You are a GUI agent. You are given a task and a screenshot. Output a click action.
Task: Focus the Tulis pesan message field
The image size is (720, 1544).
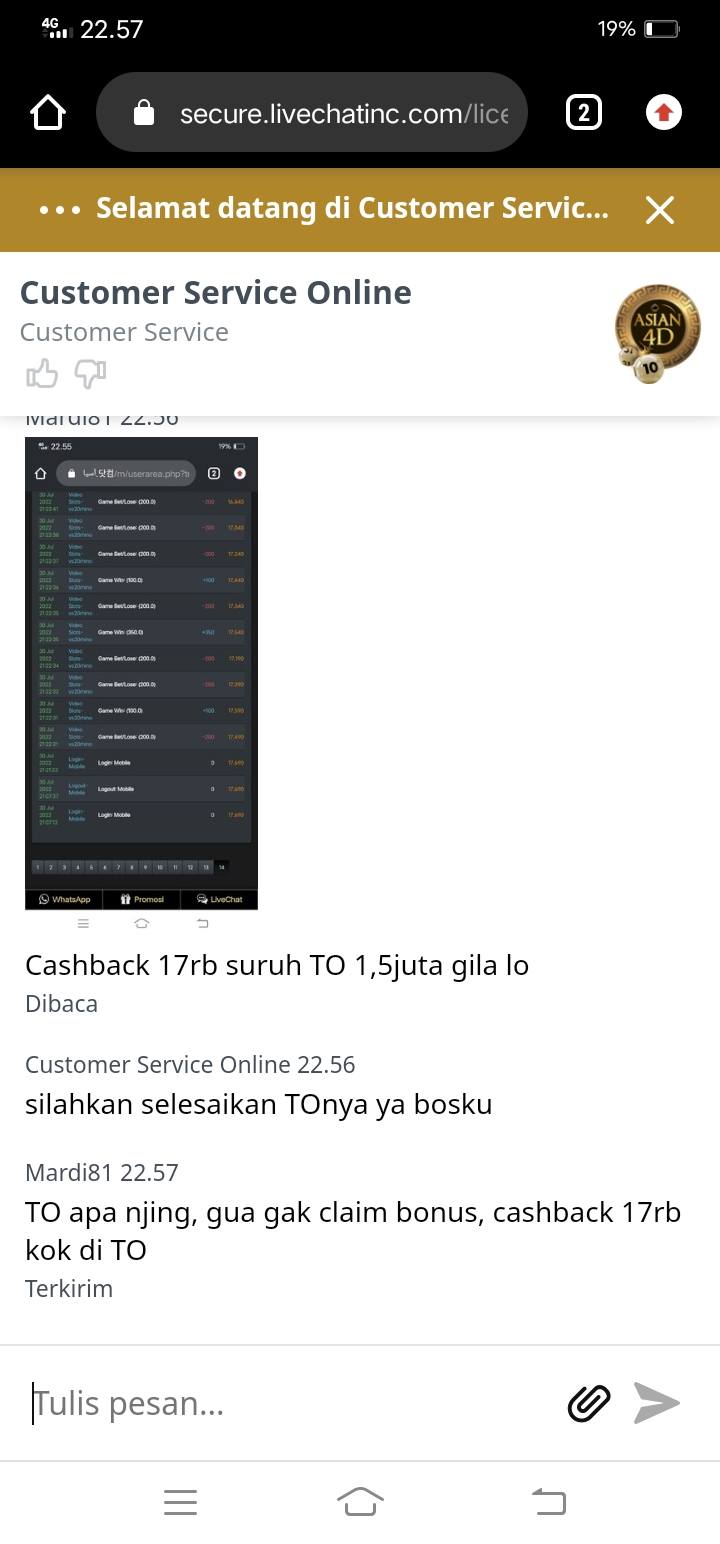coord(290,1404)
